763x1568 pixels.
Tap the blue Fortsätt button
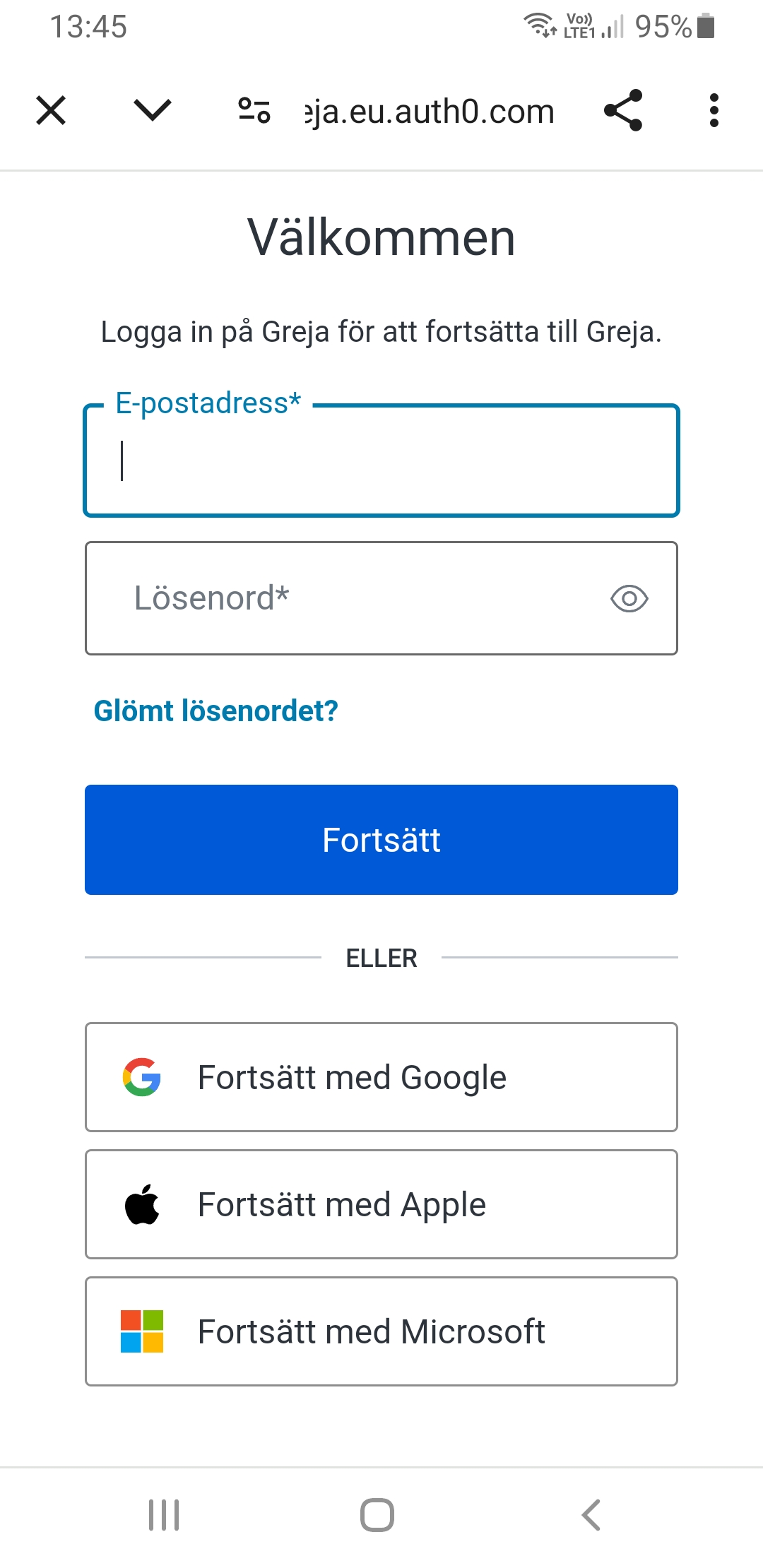coord(381,840)
